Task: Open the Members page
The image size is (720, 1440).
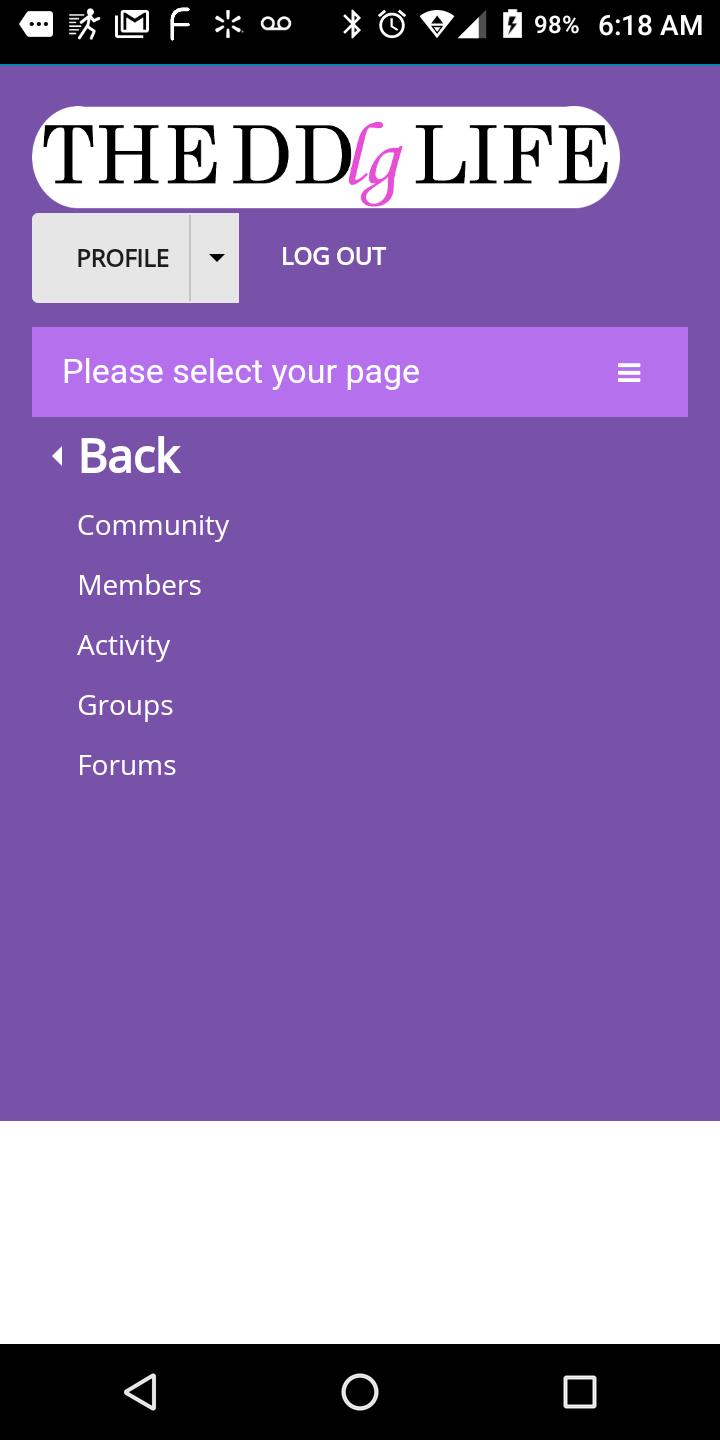Action: tap(139, 585)
